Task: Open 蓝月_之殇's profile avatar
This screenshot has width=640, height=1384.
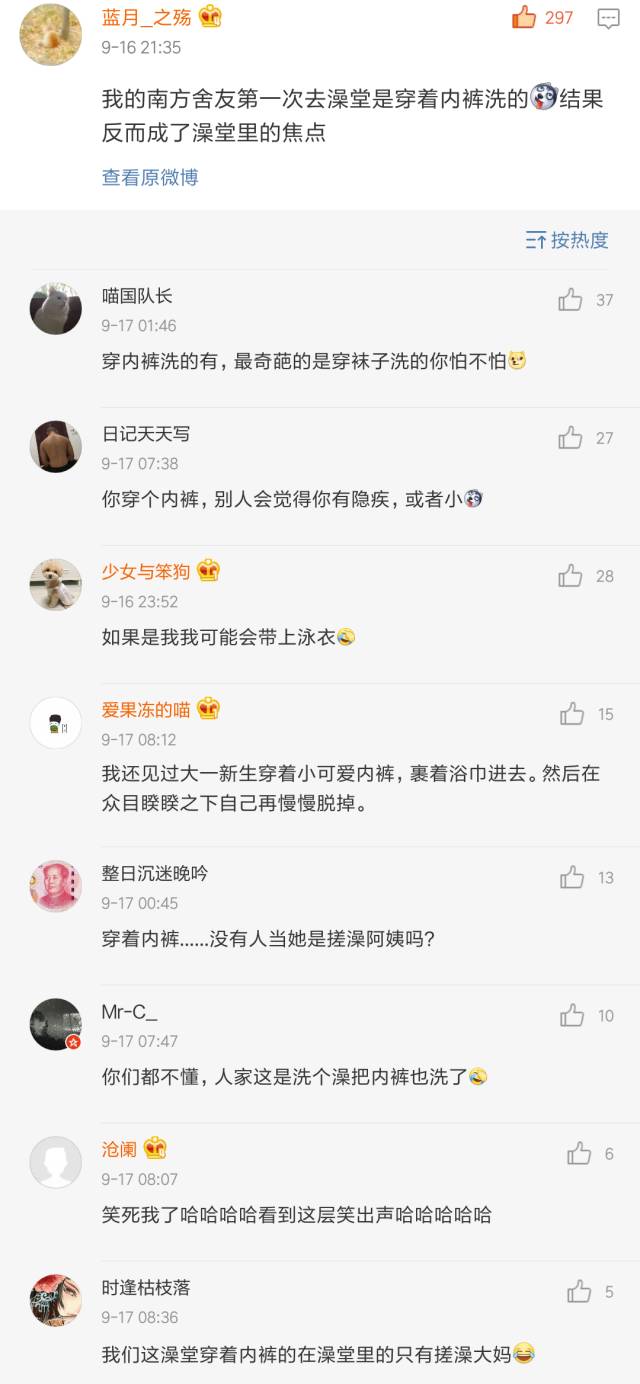Action: pos(51,34)
